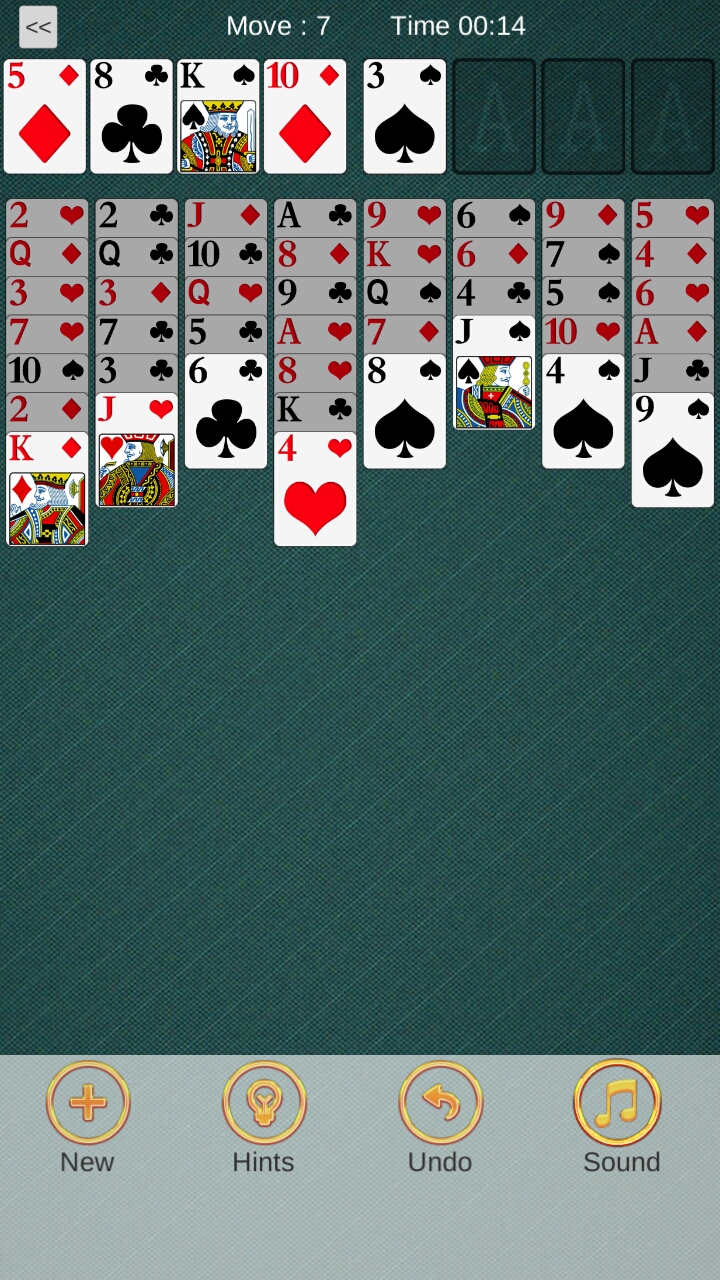
Task: Select the King of Spades in a free cell
Action: coord(217,115)
